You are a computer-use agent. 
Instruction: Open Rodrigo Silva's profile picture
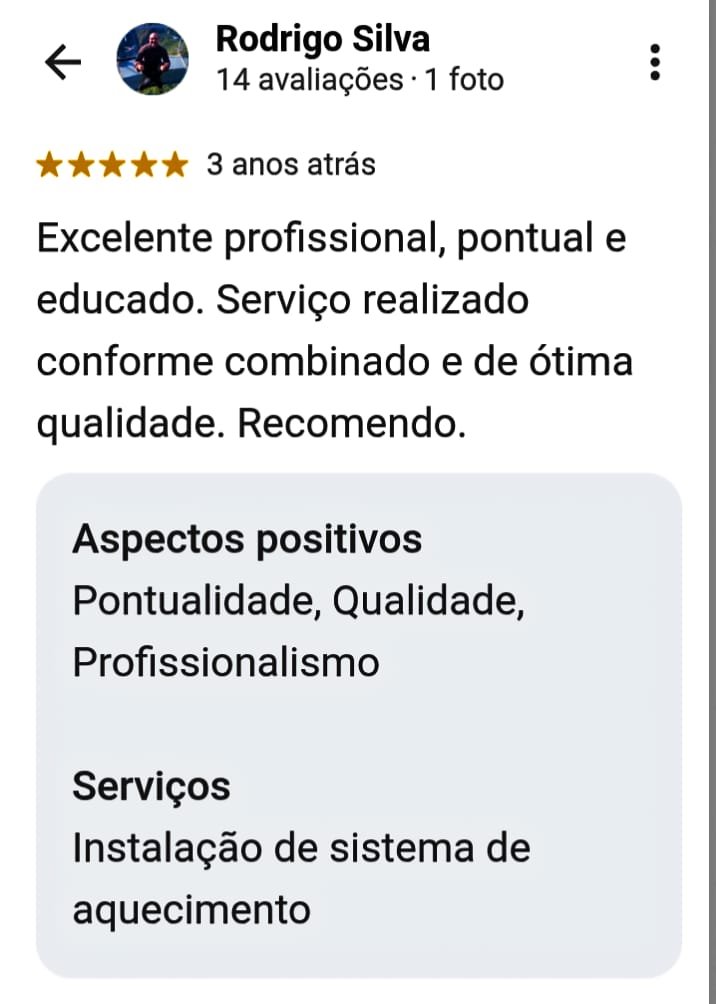(152, 60)
